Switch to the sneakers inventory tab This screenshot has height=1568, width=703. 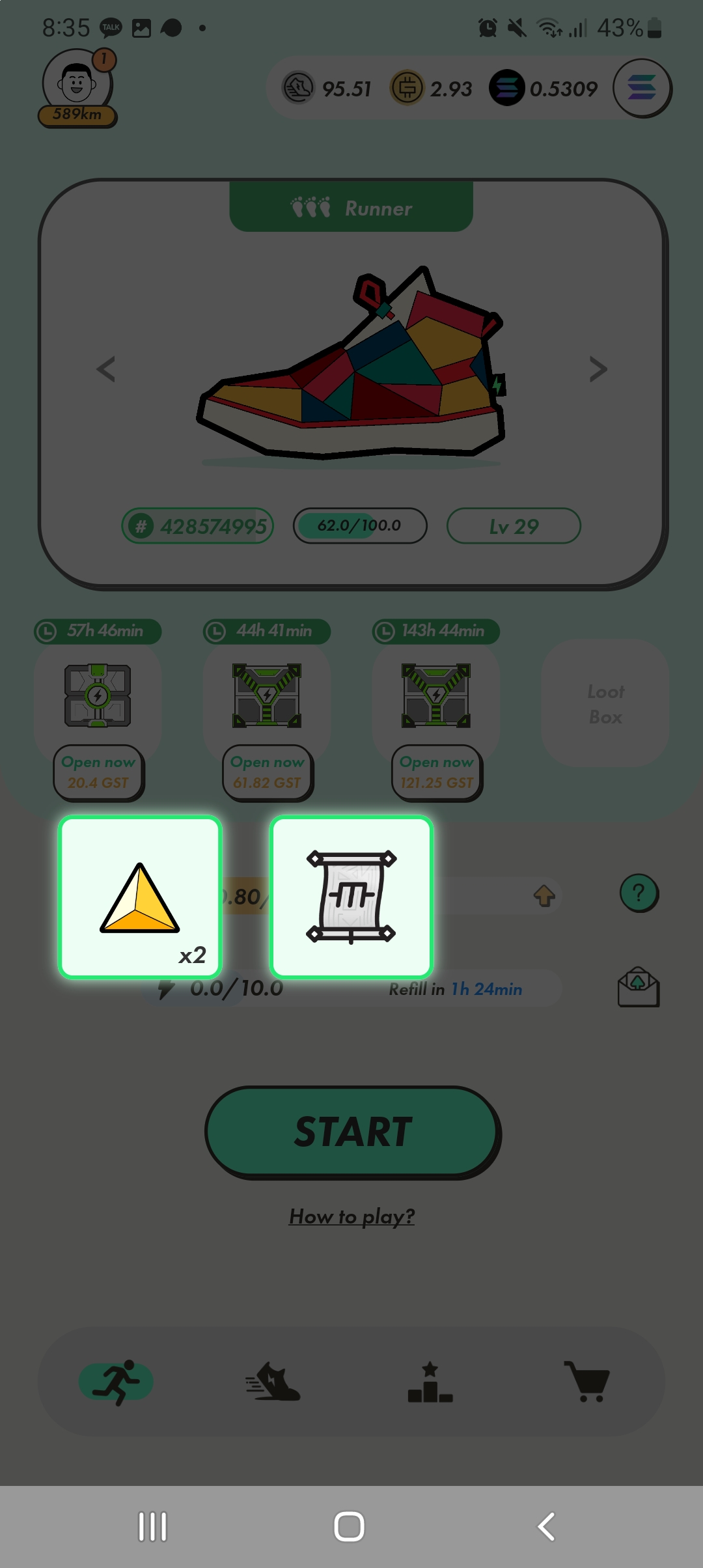[273, 1382]
